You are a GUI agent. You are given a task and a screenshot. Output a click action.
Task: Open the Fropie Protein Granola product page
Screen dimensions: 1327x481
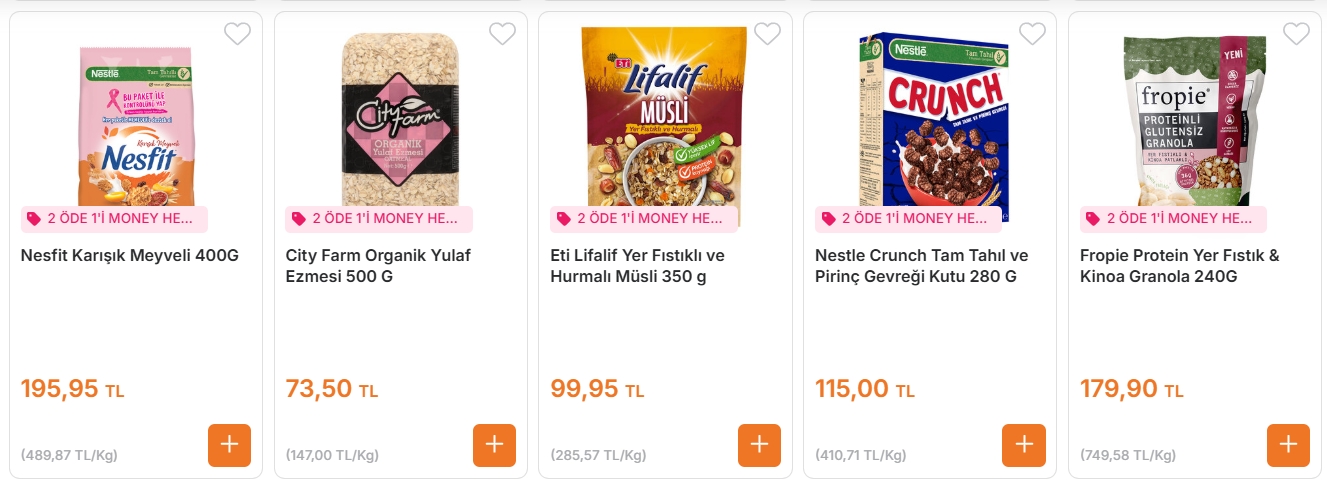click(x=1179, y=265)
